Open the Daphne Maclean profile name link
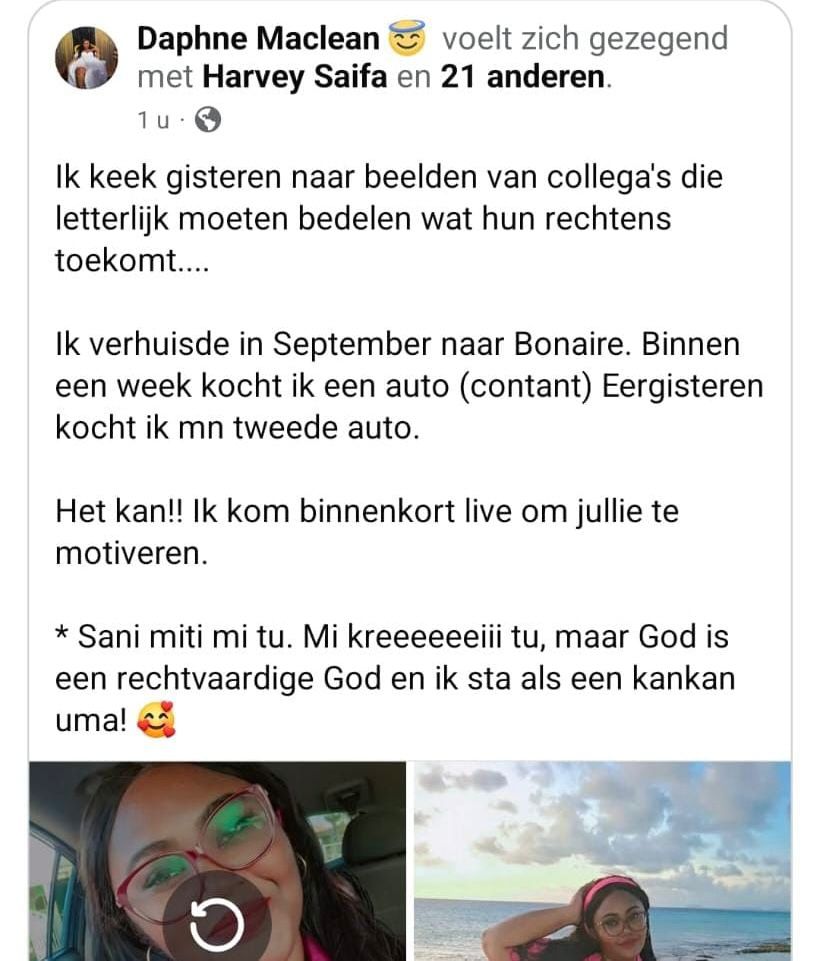820x961 pixels. click(258, 40)
